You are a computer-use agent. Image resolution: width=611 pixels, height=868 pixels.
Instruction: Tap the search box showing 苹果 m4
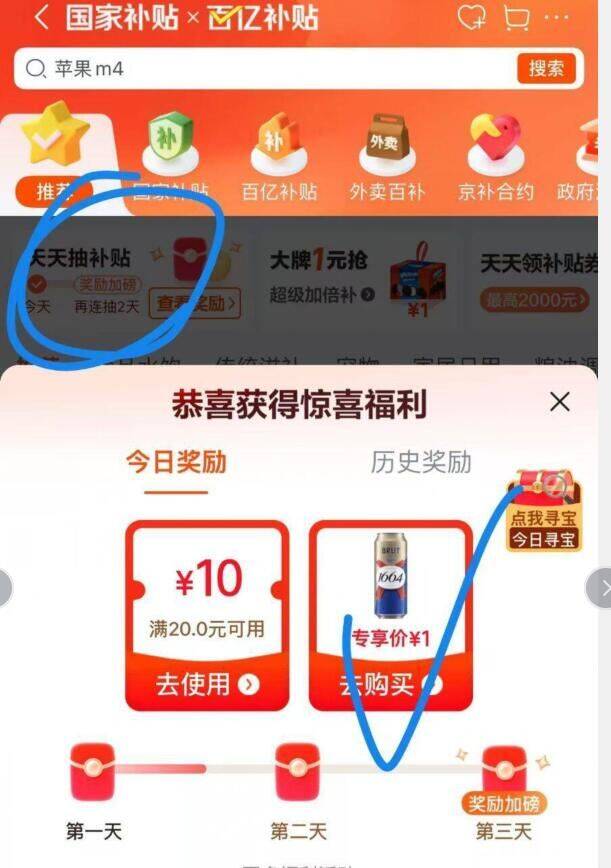tap(260, 69)
